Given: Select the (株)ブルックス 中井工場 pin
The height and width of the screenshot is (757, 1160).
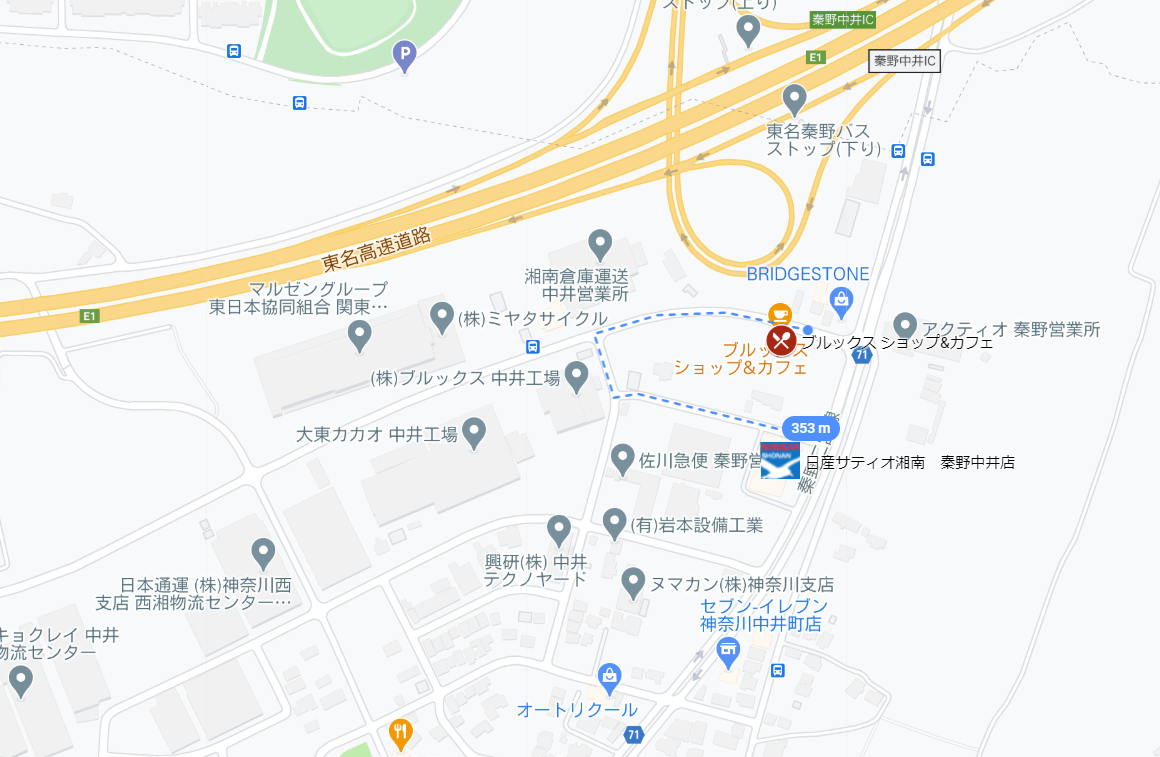Looking at the screenshot, I should point(576,377).
